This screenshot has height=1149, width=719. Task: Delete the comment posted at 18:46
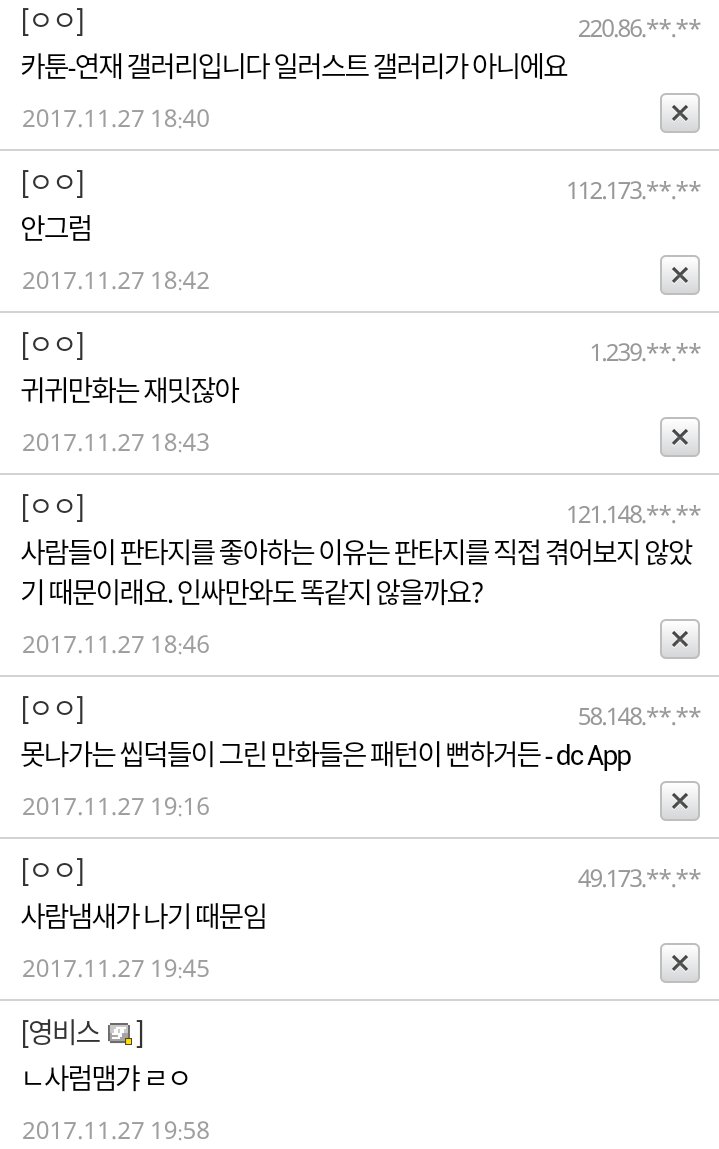(x=679, y=639)
